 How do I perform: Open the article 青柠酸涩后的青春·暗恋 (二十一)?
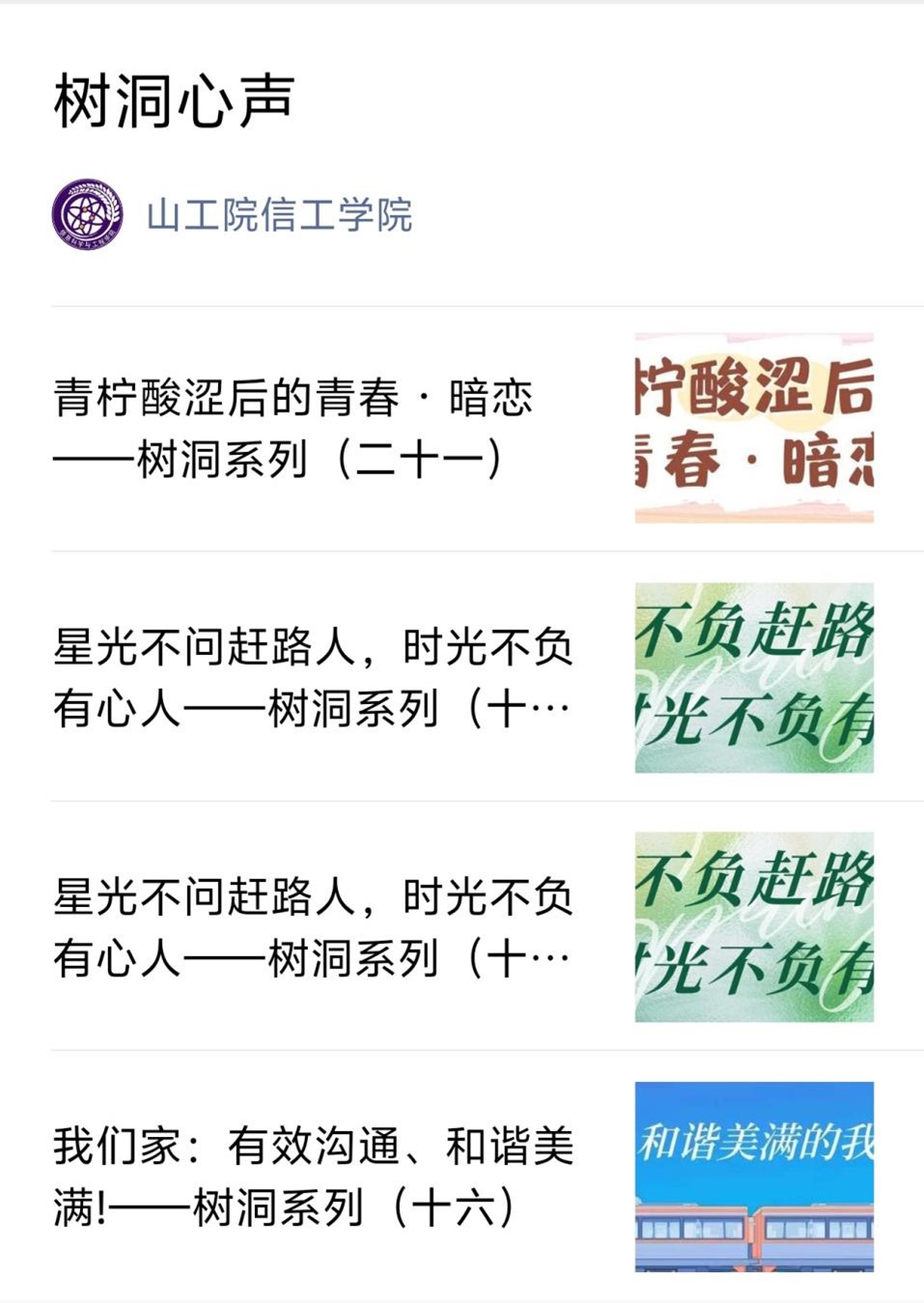click(293, 428)
